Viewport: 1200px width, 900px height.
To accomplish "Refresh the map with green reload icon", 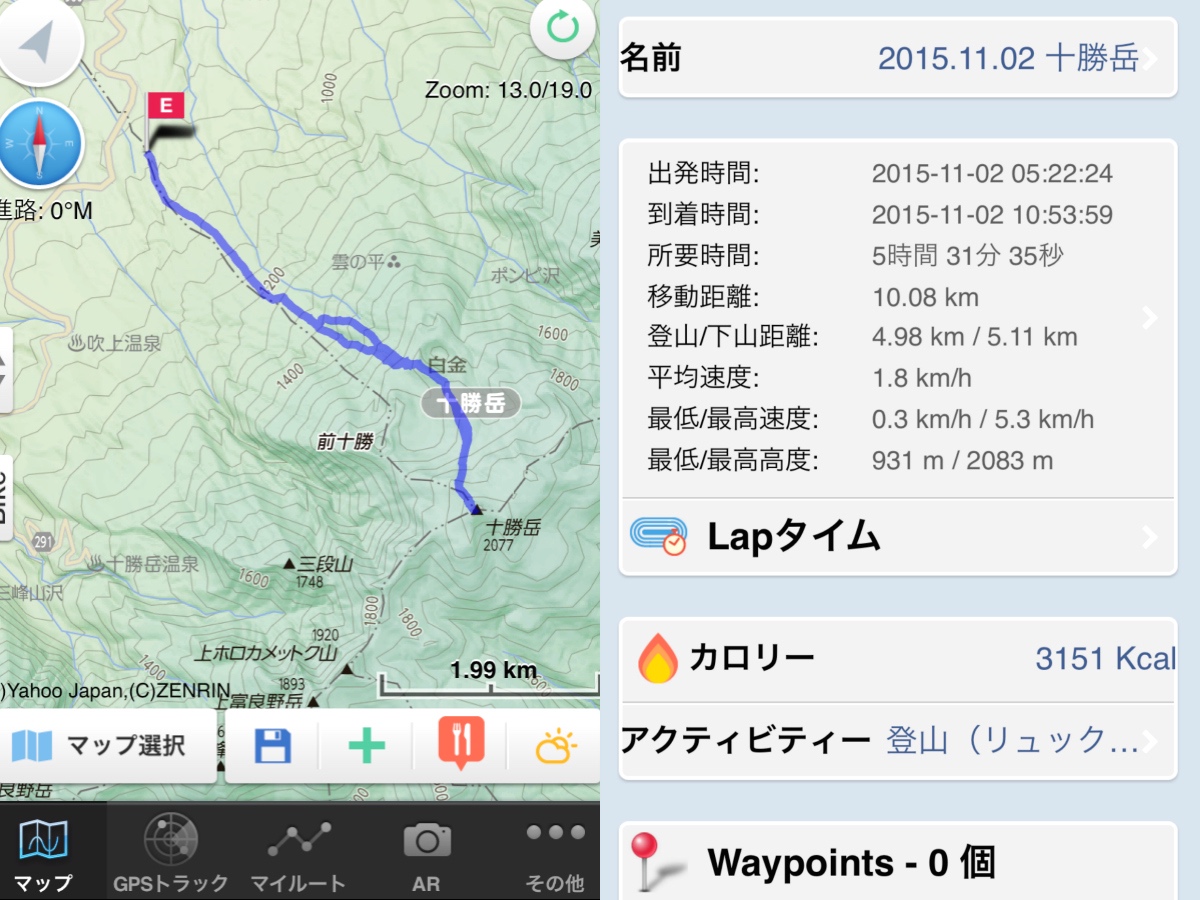I will pyautogui.click(x=563, y=29).
